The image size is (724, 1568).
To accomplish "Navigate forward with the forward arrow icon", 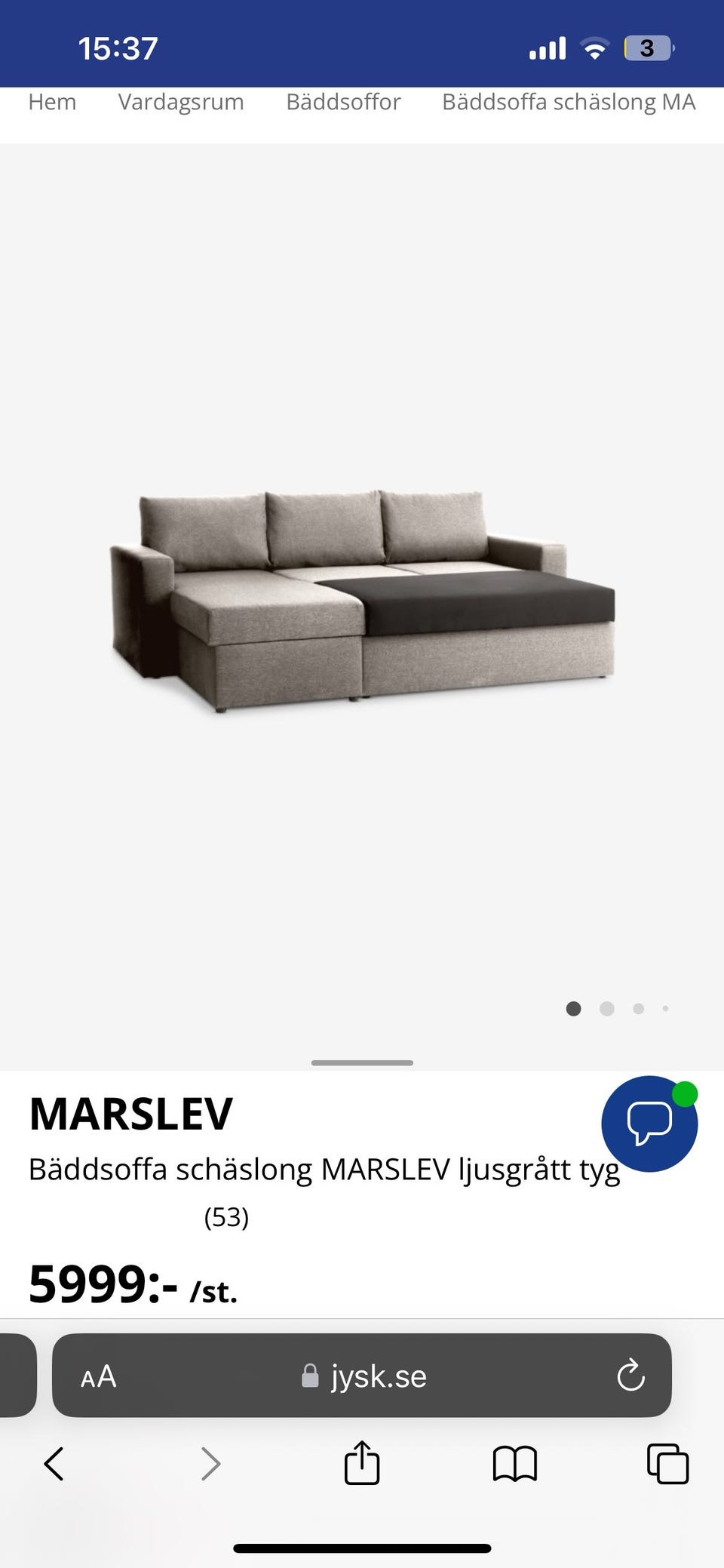I will pyautogui.click(x=210, y=1464).
